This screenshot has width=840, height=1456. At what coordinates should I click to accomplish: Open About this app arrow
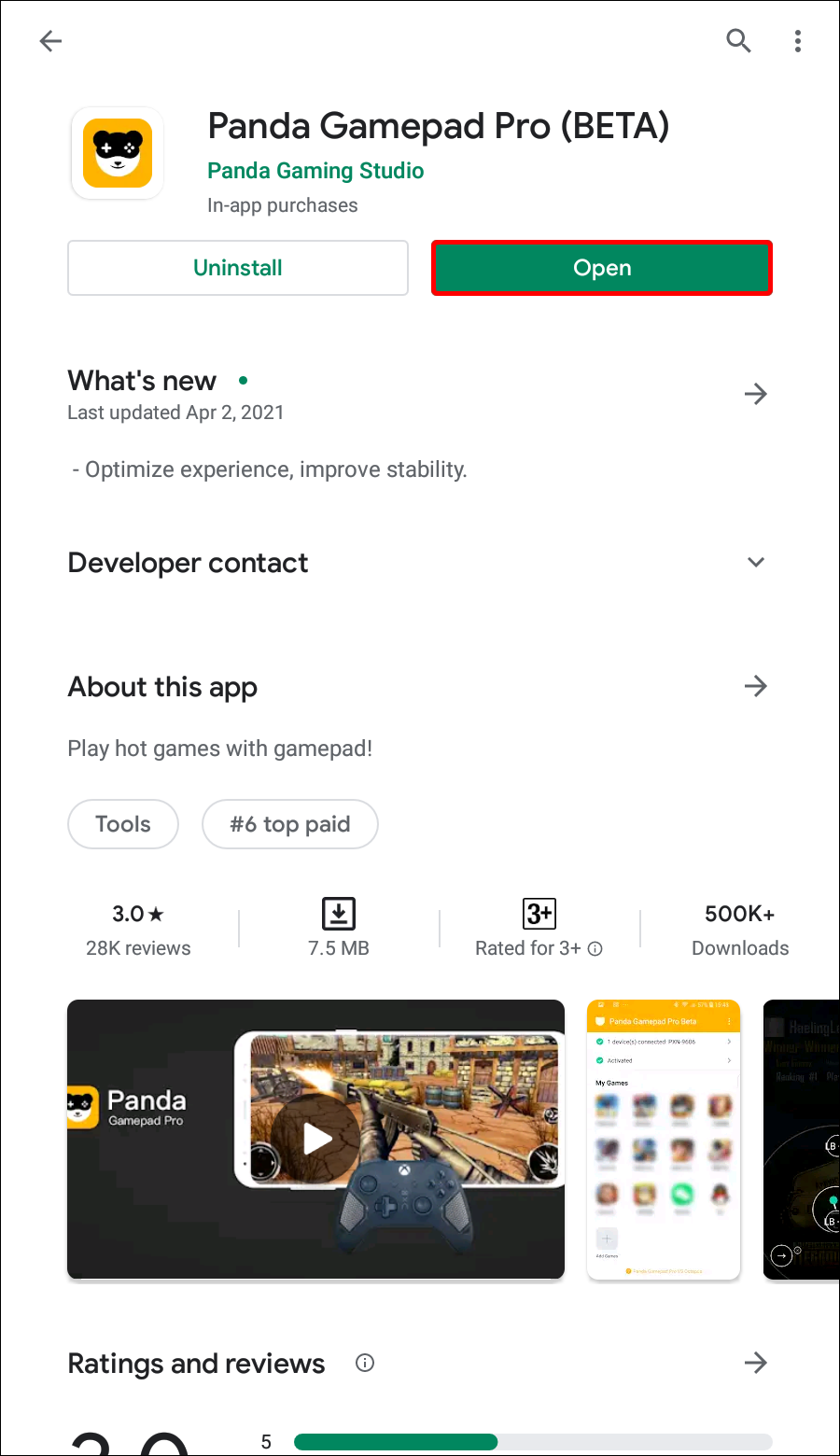click(755, 687)
